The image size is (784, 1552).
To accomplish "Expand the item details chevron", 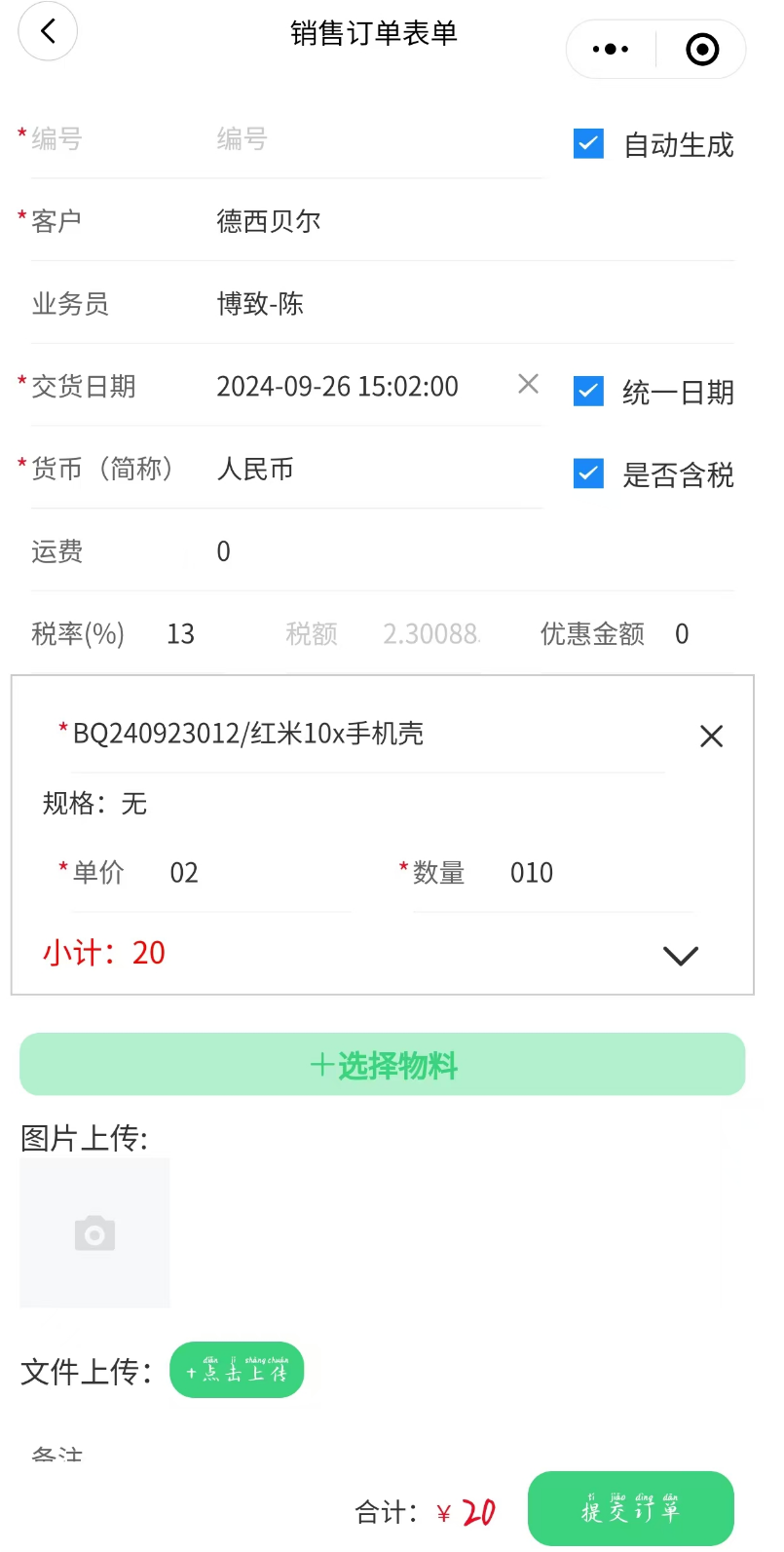I will (x=681, y=956).
